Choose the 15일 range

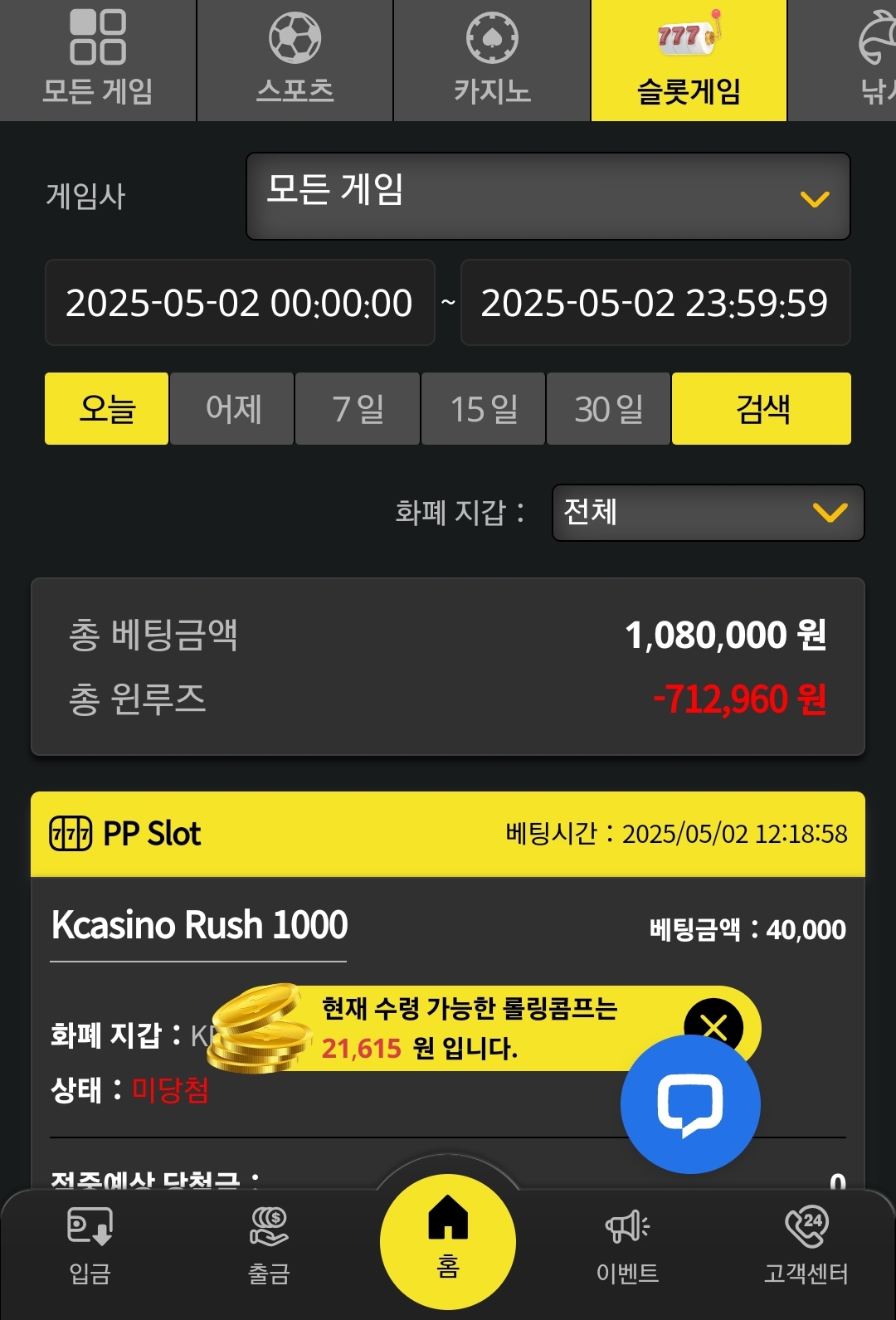tap(484, 408)
